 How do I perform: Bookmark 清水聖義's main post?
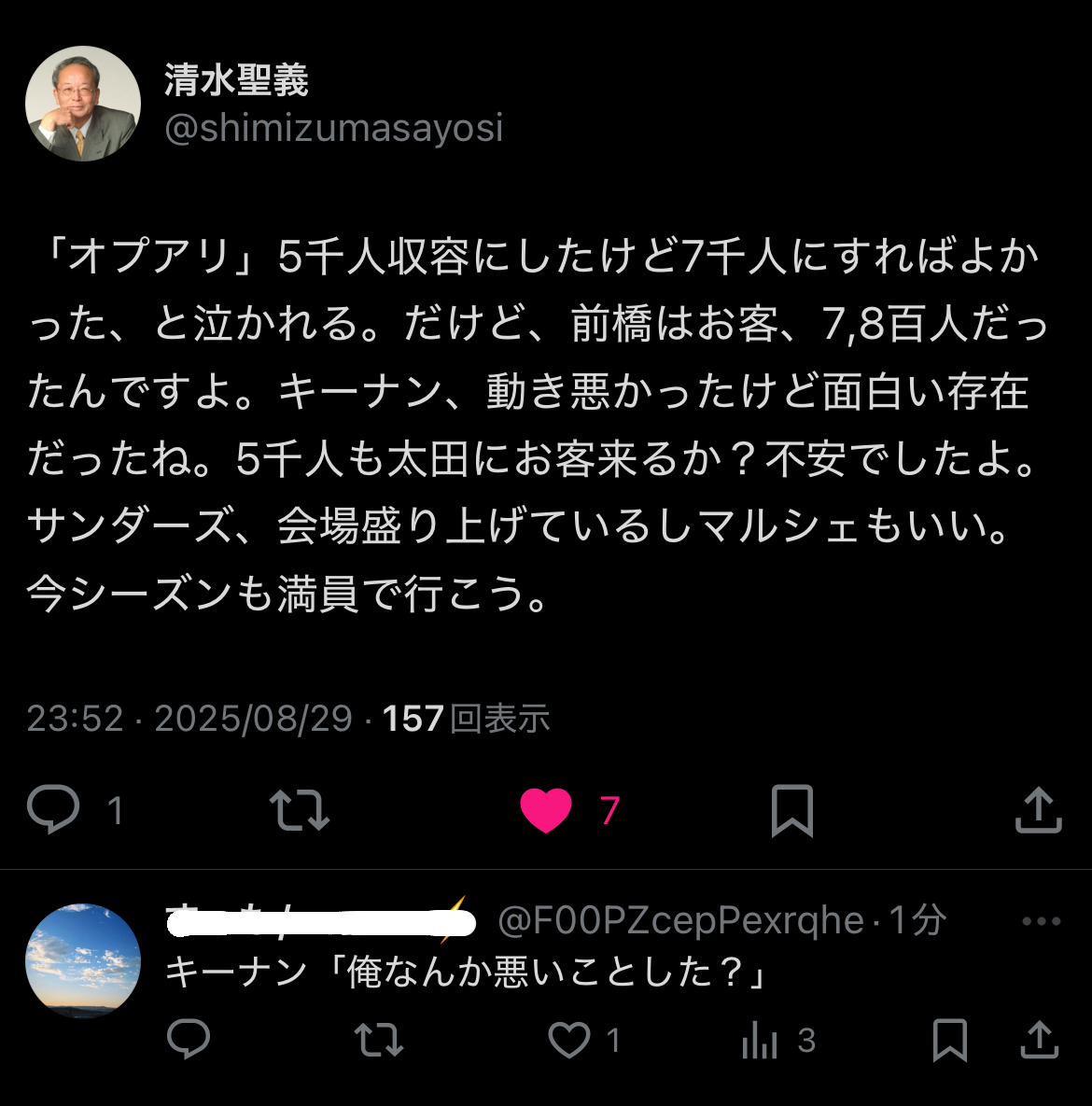[792, 810]
